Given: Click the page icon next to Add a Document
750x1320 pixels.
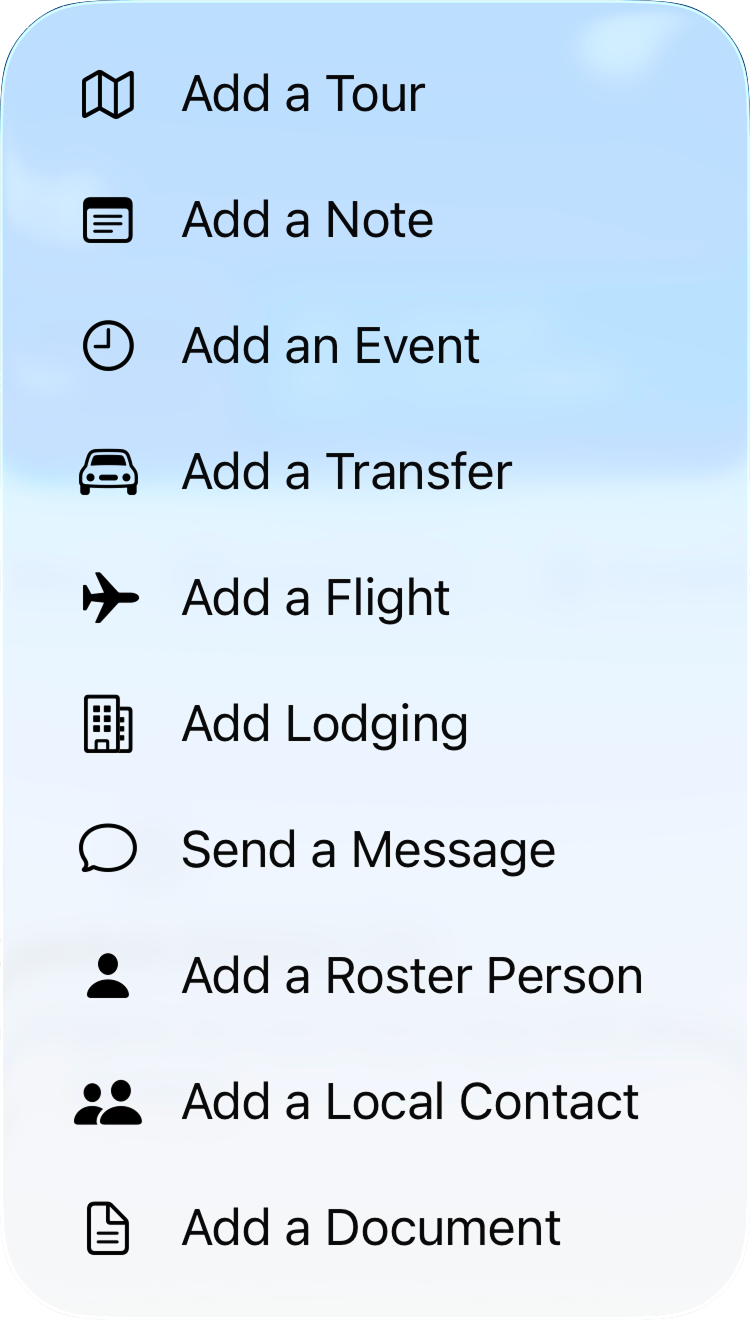Looking at the screenshot, I should (107, 1227).
